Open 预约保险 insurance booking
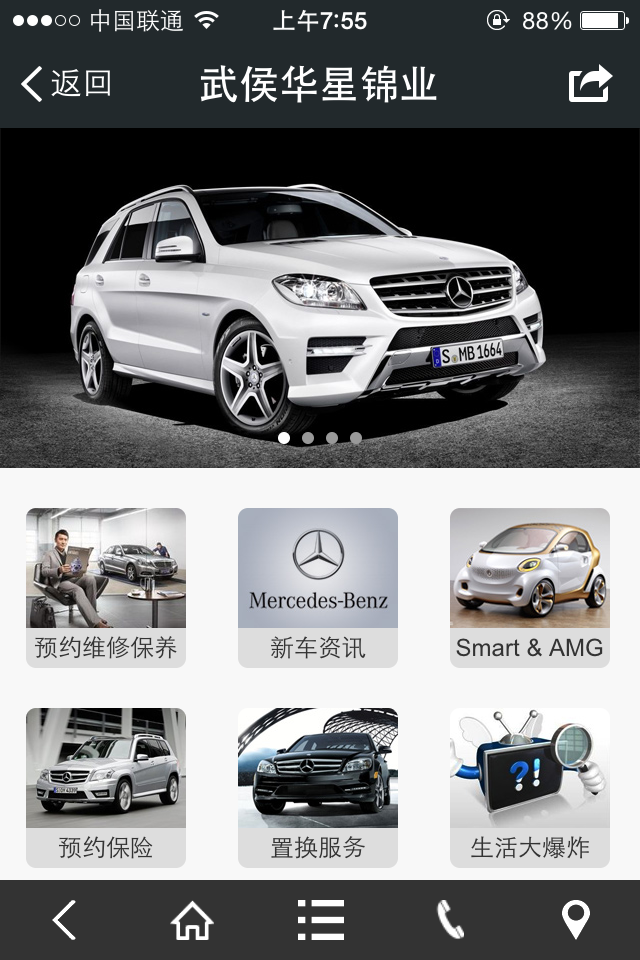 [106, 787]
